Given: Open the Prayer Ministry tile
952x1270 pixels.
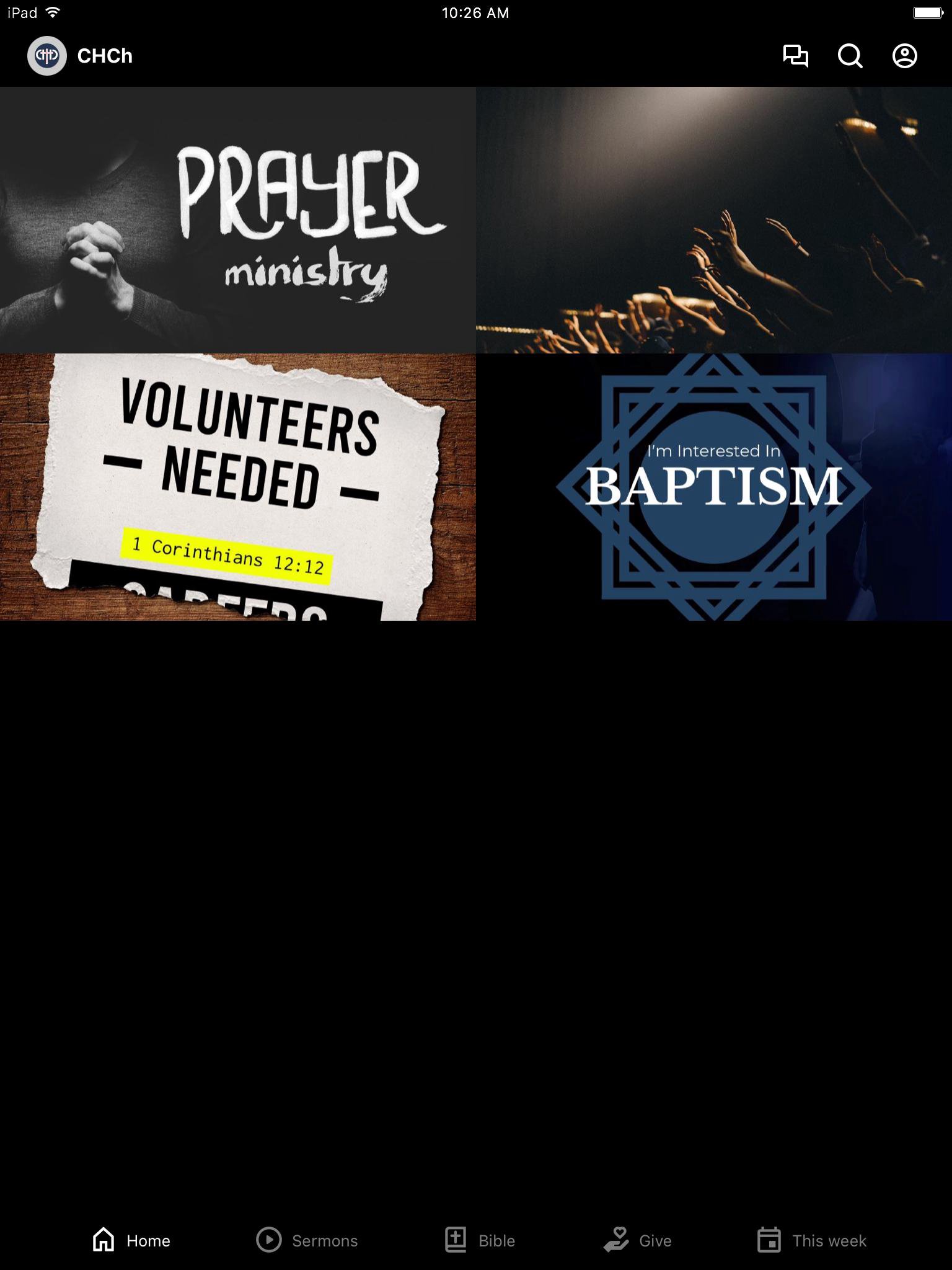Looking at the screenshot, I should (238, 220).
